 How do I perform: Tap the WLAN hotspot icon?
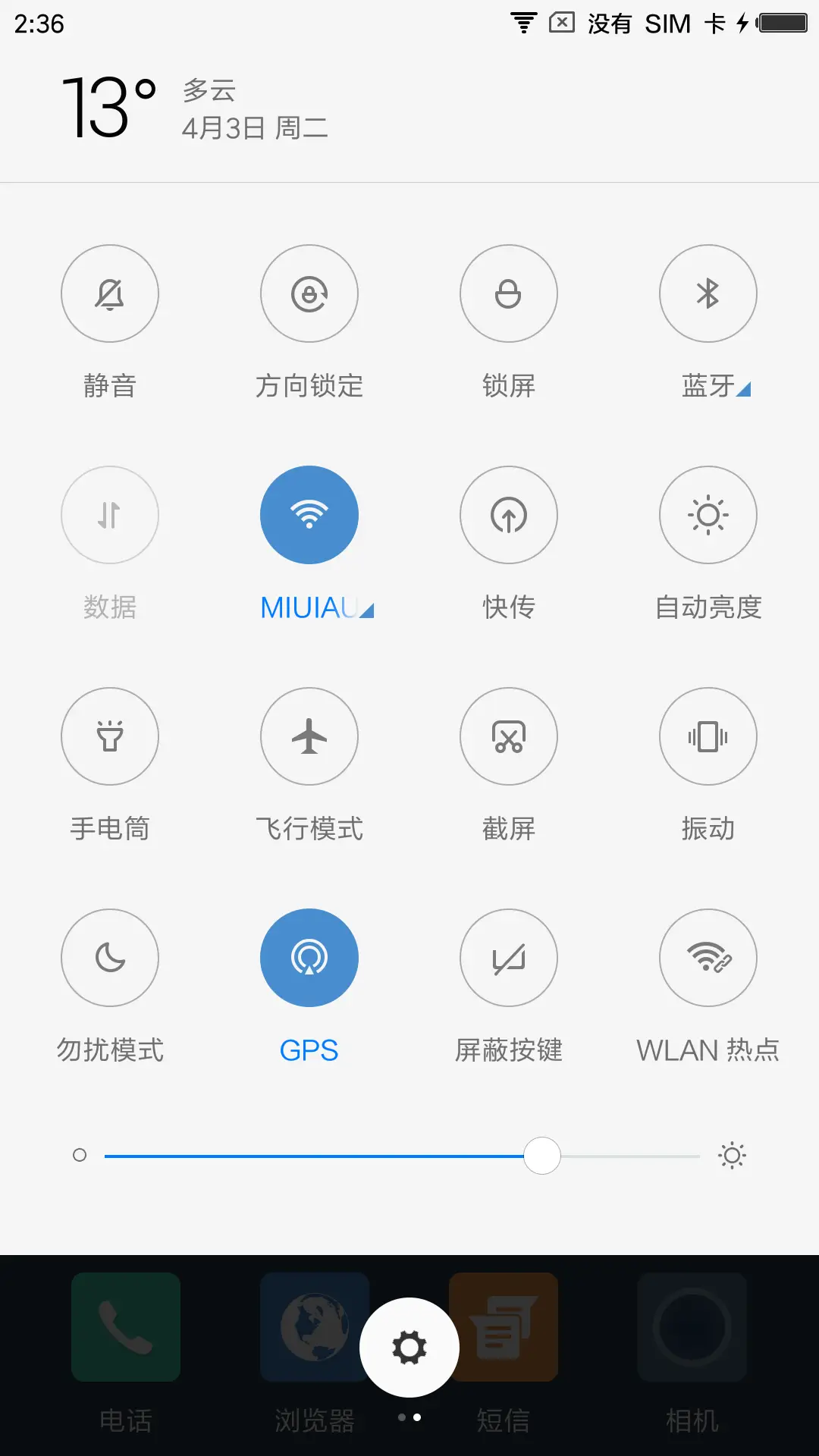point(708,958)
